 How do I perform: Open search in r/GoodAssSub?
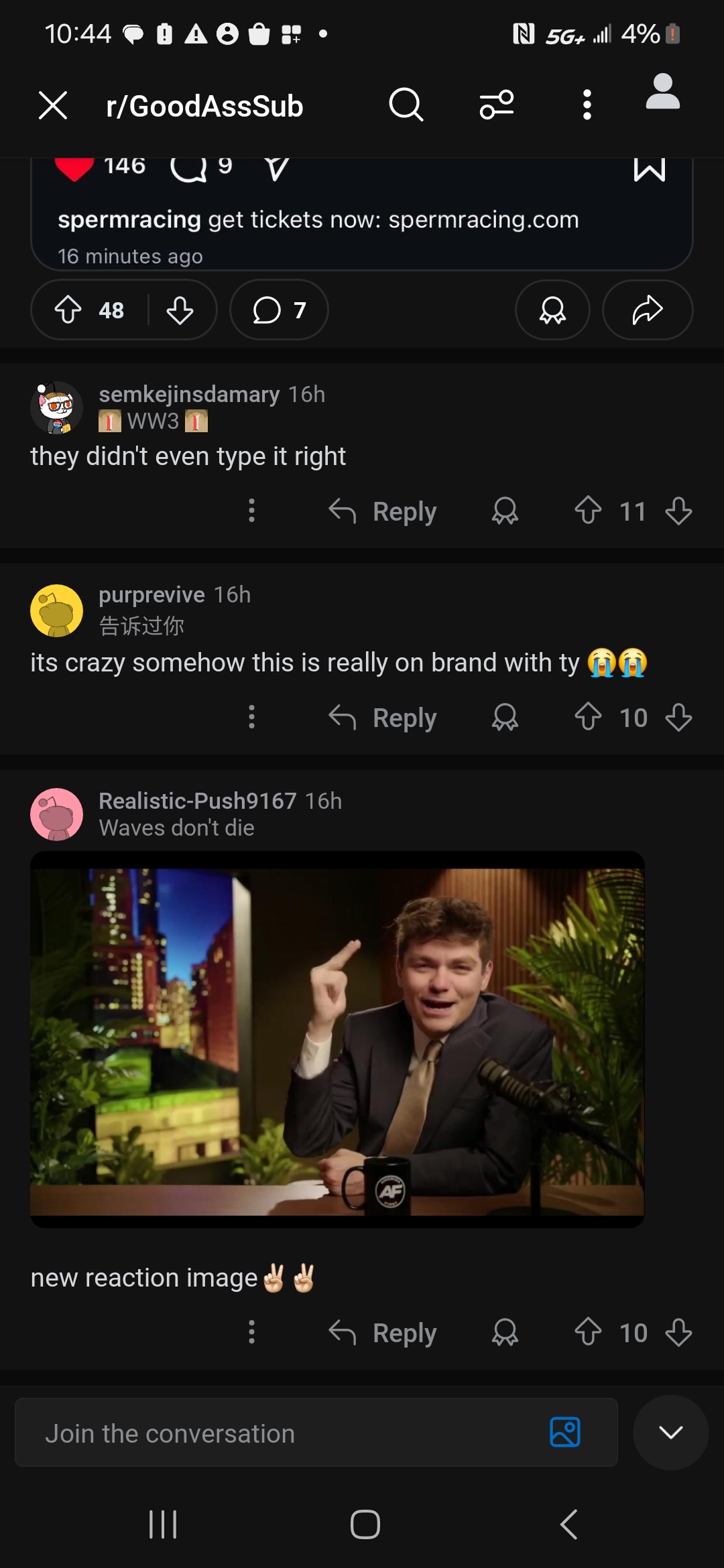406,105
